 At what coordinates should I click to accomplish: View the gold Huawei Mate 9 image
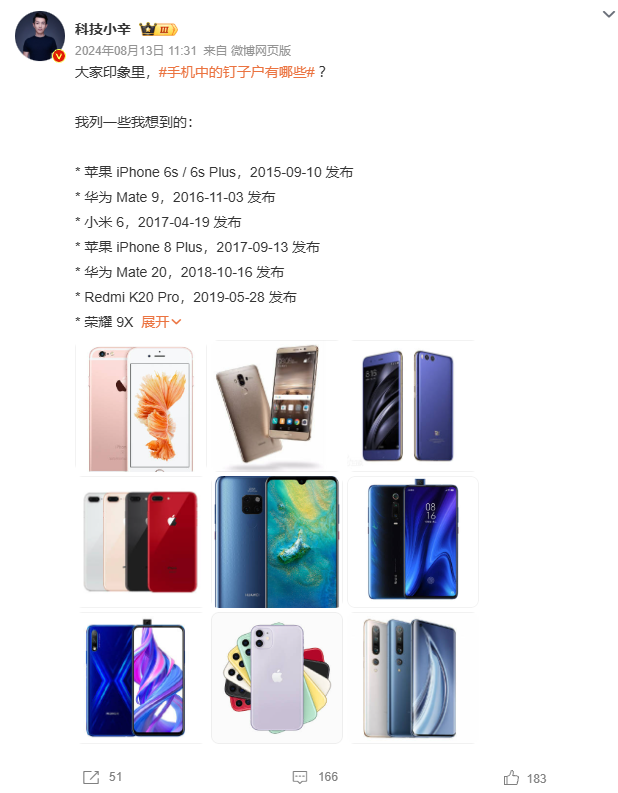point(277,406)
